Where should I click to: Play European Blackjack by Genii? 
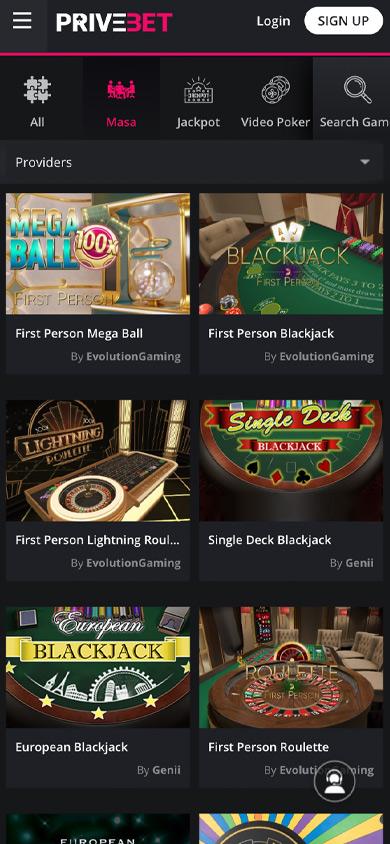click(x=98, y=697)
